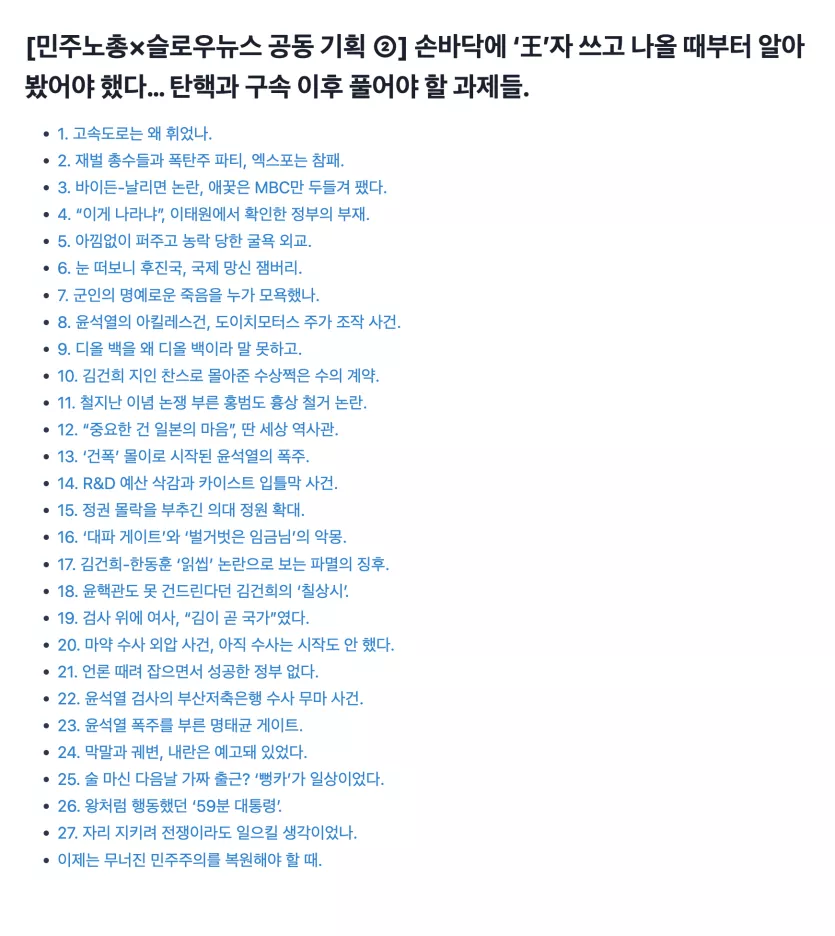Image resolution: width=835 pixels, height=936 pixels.
Task: Open link 12 '중요한 건 일본의 마음'
Action: tap(197, 430)
